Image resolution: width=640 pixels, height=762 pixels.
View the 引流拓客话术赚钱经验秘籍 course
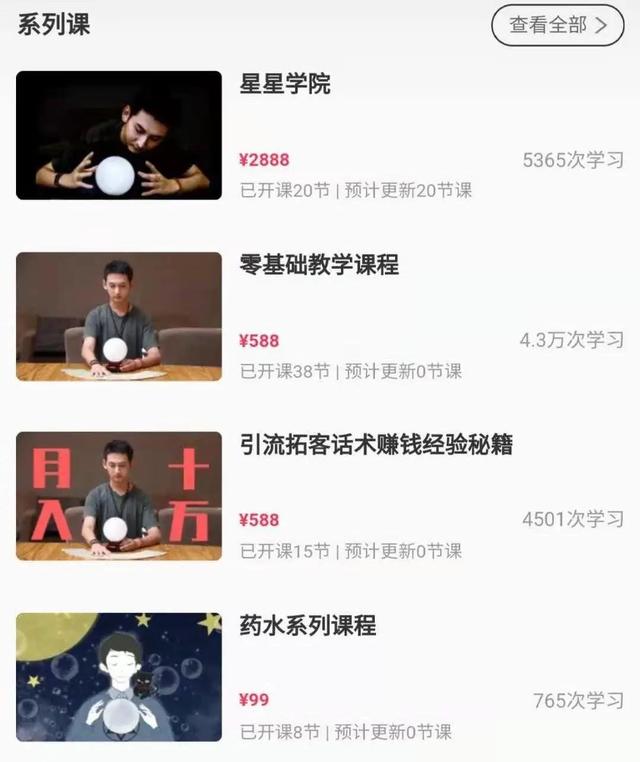pos(376,445)
